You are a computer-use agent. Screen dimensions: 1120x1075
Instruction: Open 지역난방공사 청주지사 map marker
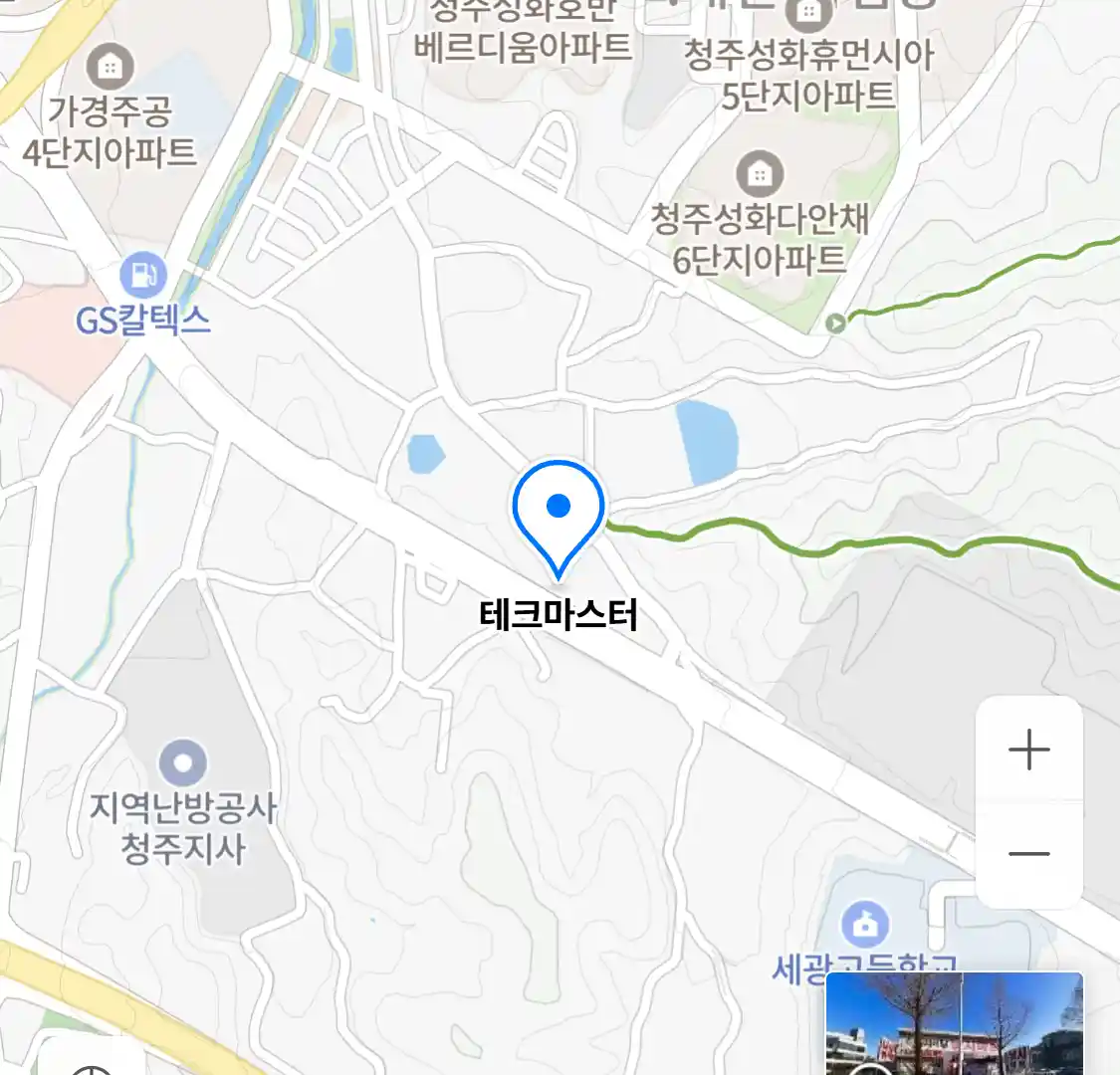183,763
